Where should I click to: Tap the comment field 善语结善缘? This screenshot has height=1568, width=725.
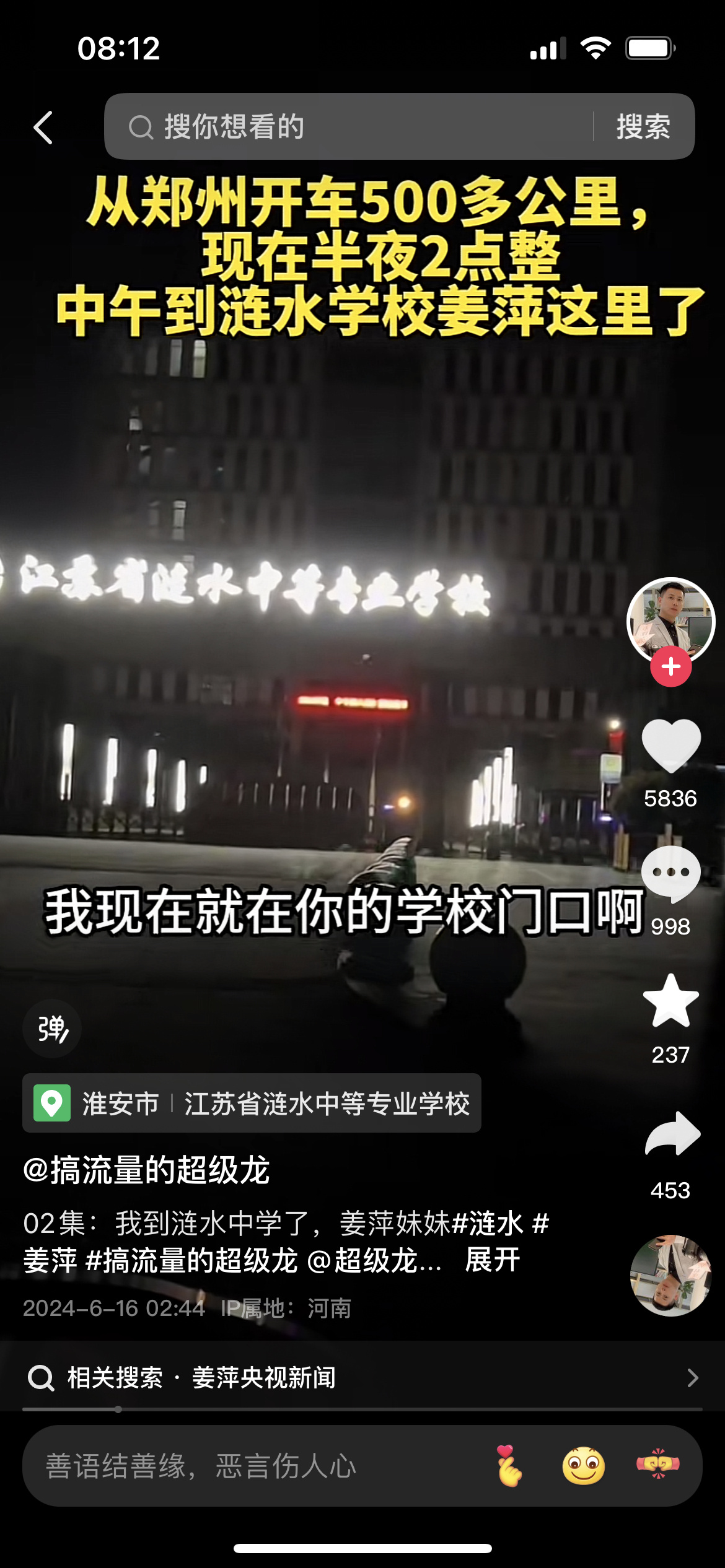[x=248, y=1466]
